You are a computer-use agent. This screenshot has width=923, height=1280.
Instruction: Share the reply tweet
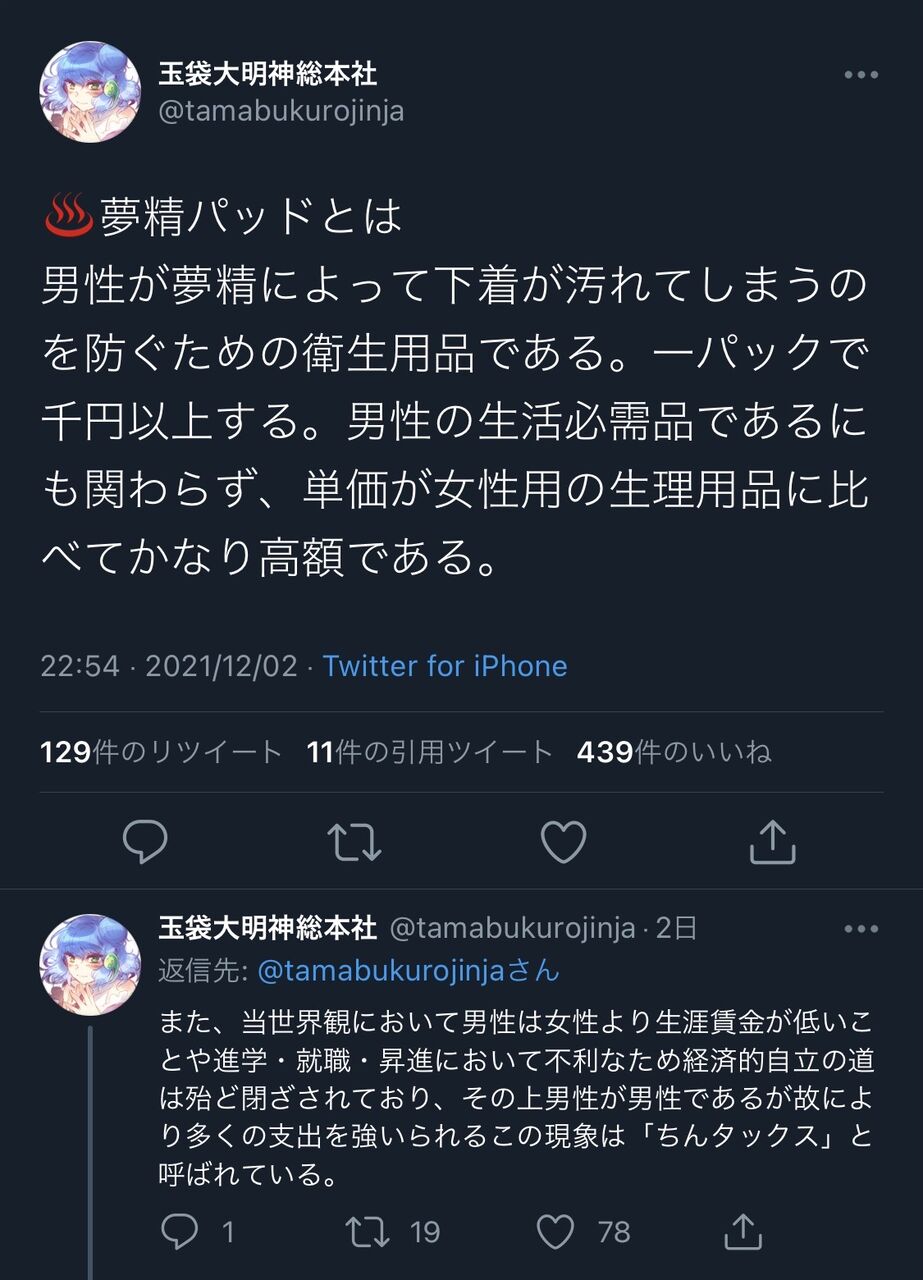741,1232
